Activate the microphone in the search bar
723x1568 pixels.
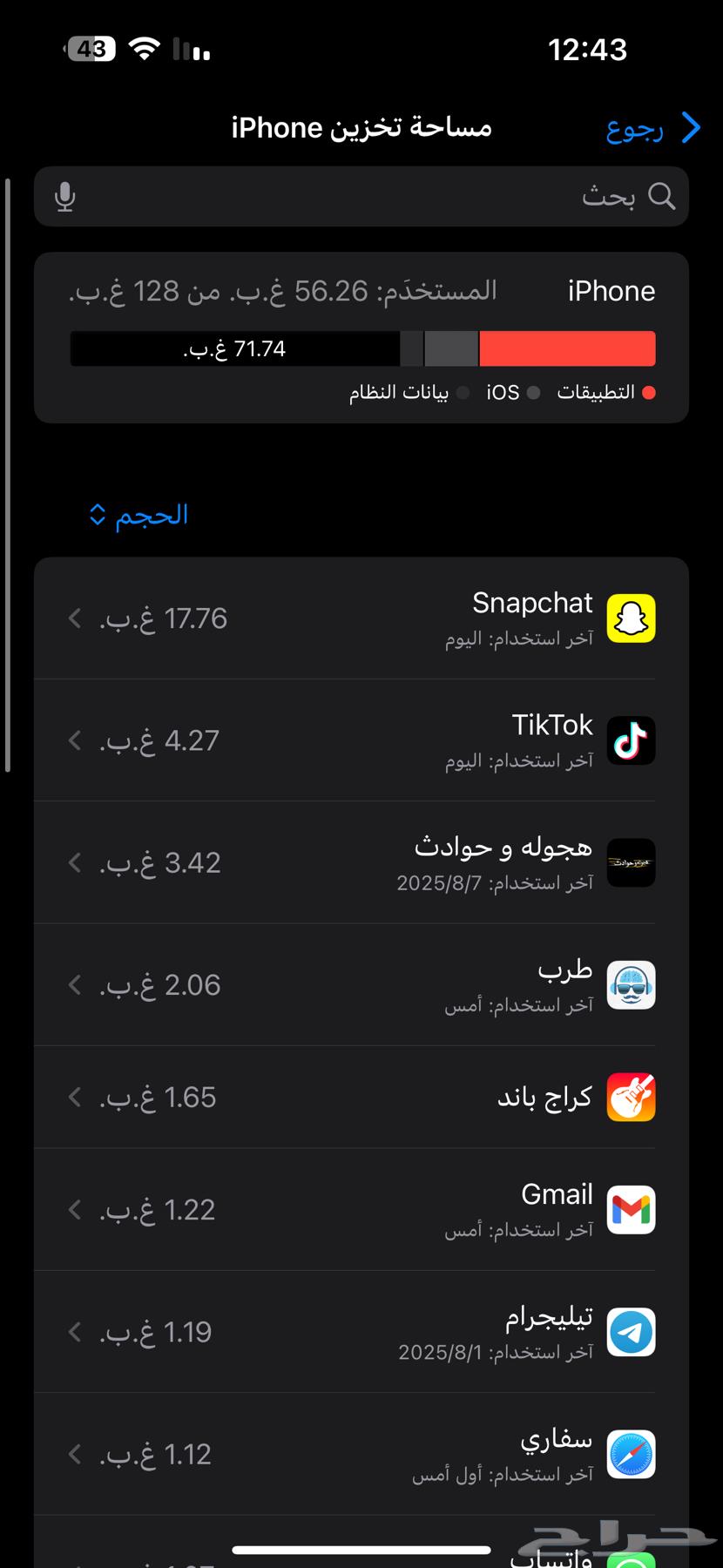64,196
